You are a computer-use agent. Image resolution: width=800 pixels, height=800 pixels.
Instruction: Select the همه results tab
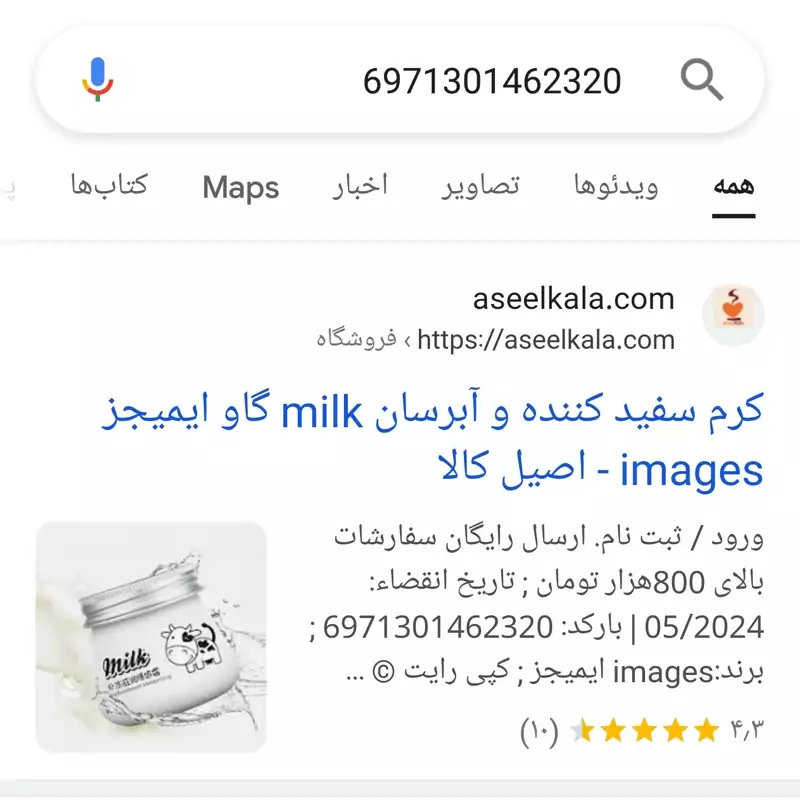point(734,187)
